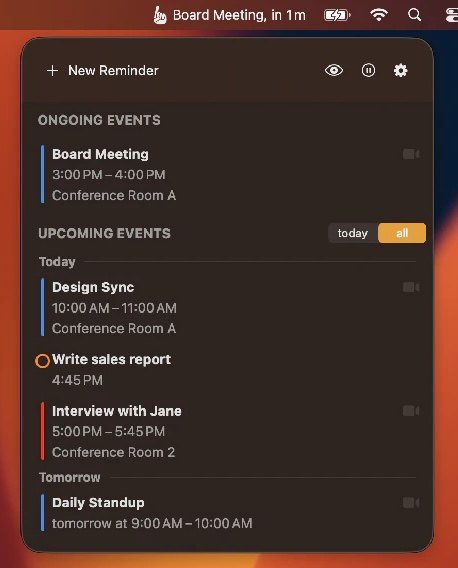Open the Interview with Jane event

pos(230,431)
